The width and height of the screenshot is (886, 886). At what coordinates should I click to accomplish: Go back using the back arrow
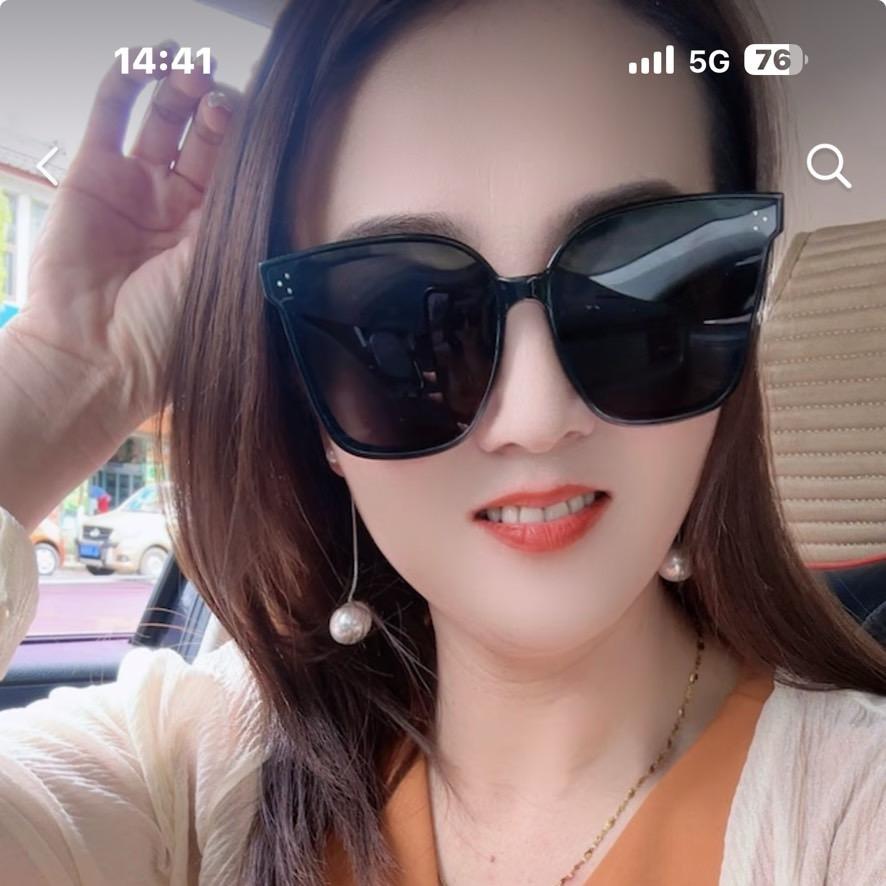pos(47,165)
